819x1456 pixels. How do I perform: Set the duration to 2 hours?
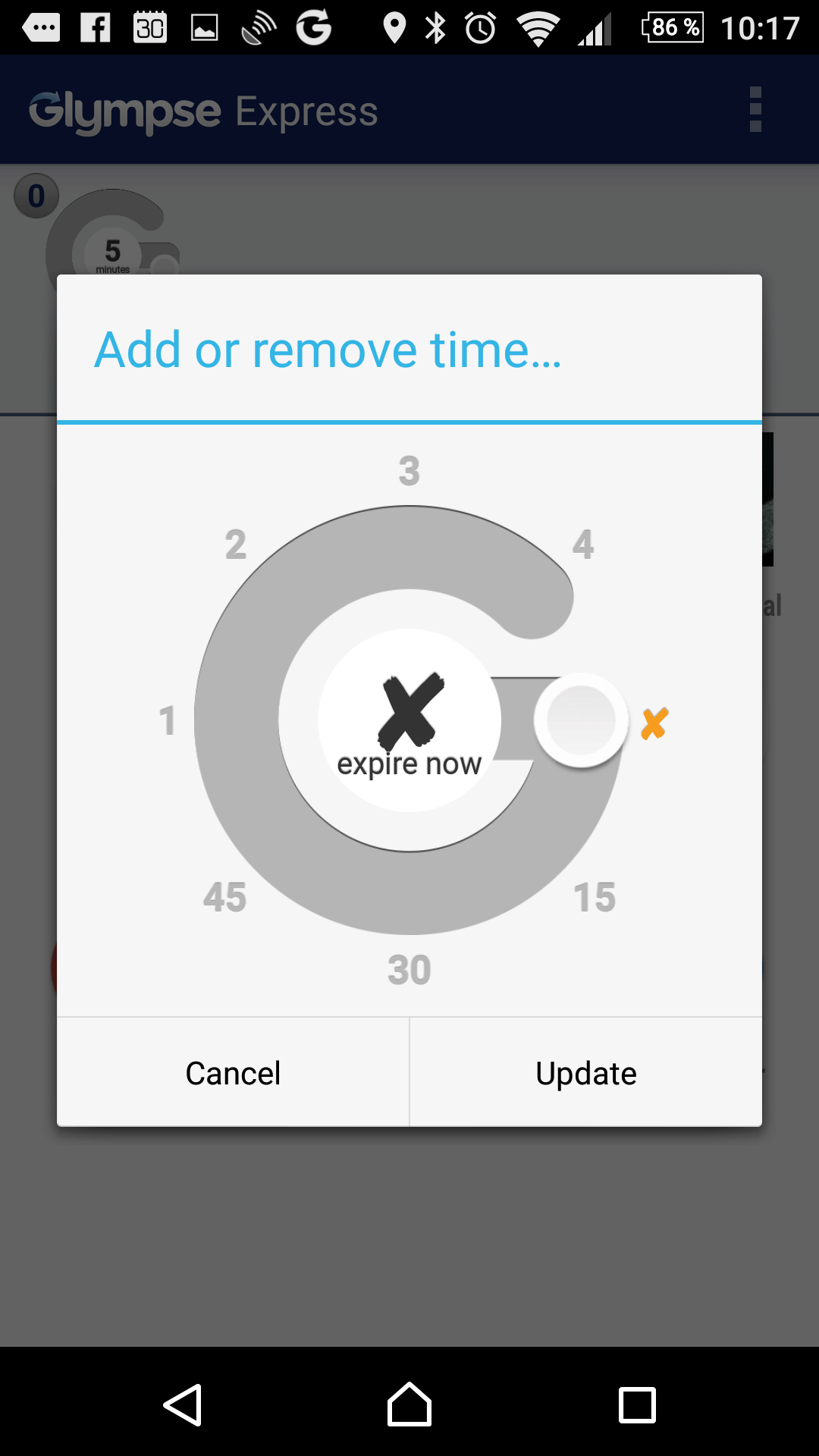(x=236, y=544)
